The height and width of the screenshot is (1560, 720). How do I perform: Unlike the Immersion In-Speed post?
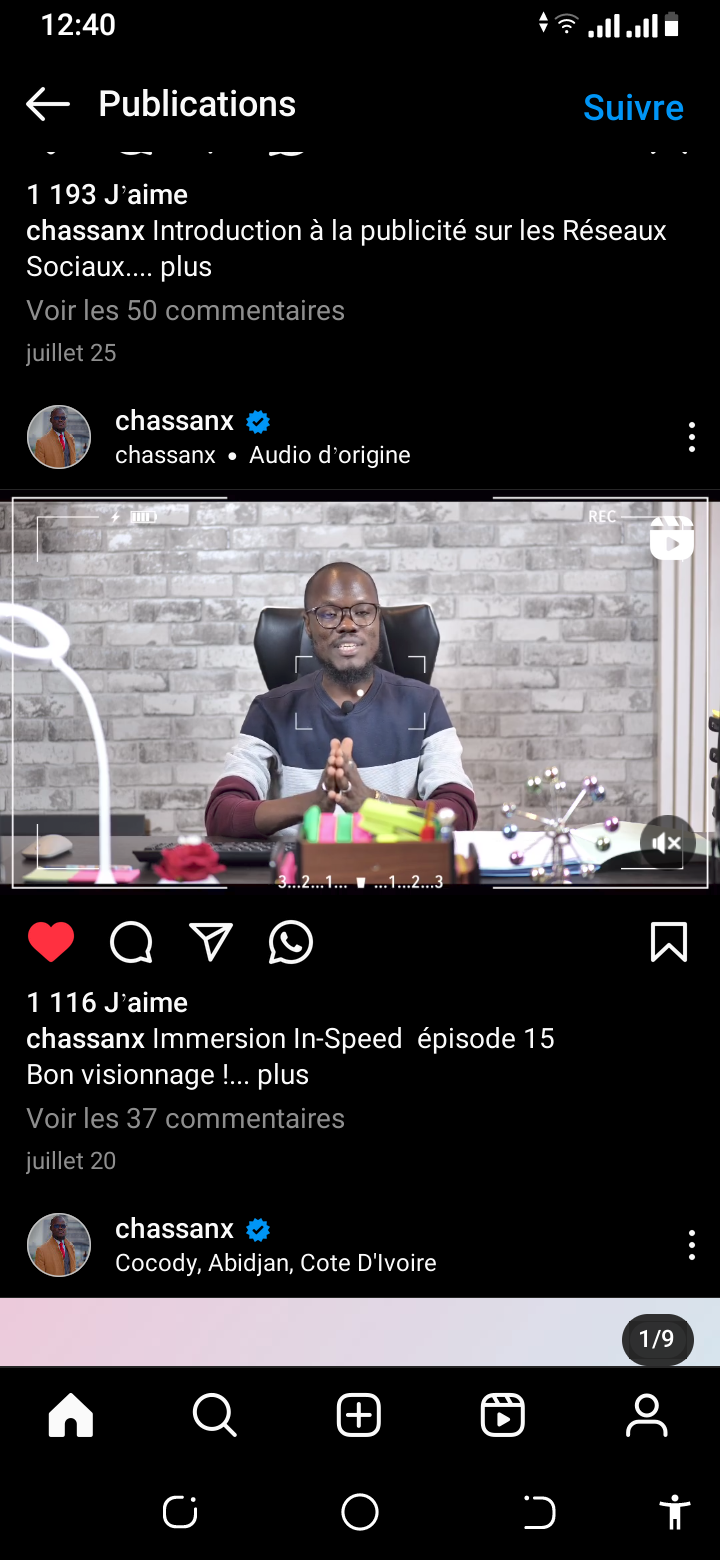(51, 943)
